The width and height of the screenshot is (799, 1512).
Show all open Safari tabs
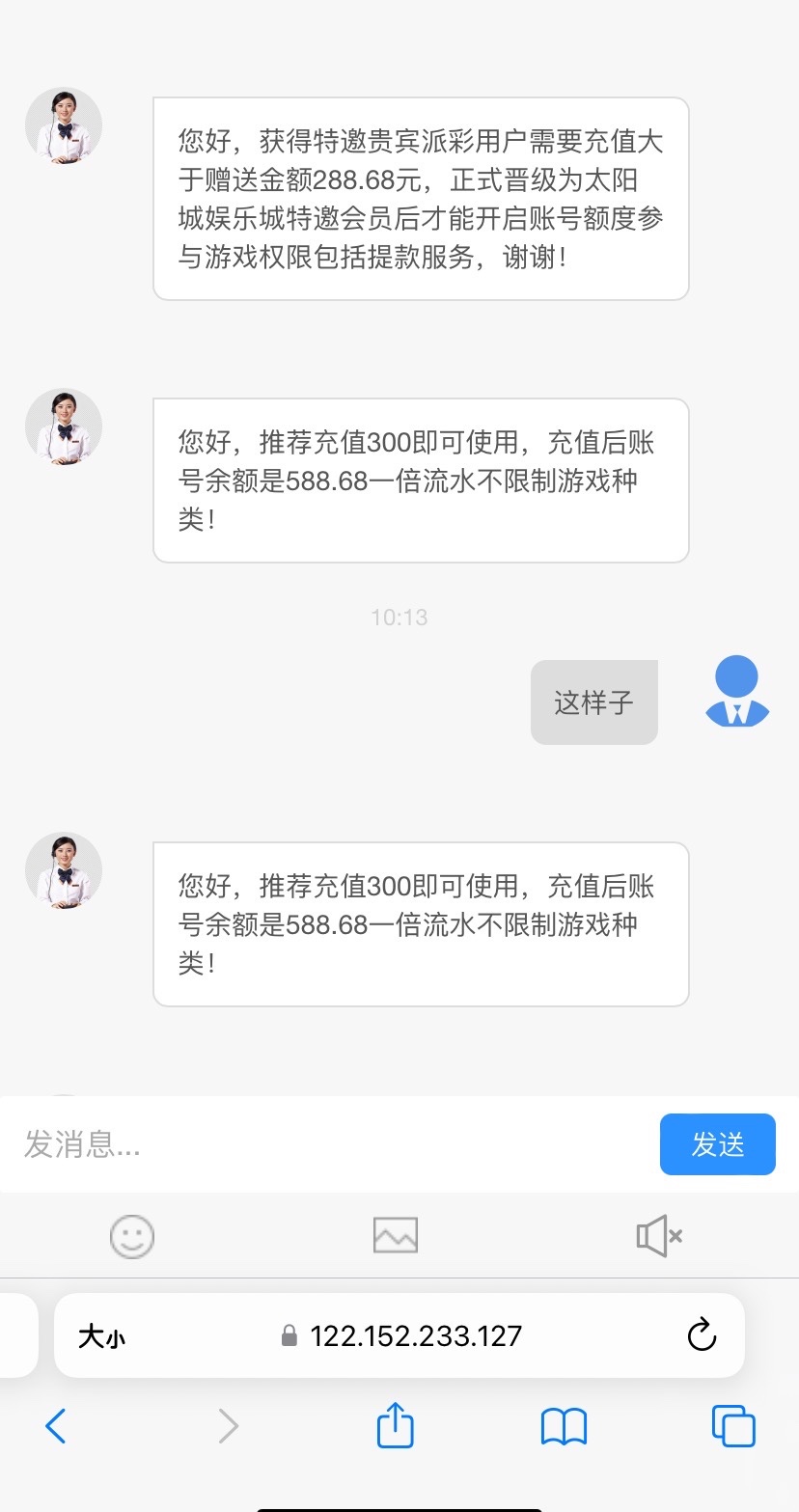[733, 1425]
